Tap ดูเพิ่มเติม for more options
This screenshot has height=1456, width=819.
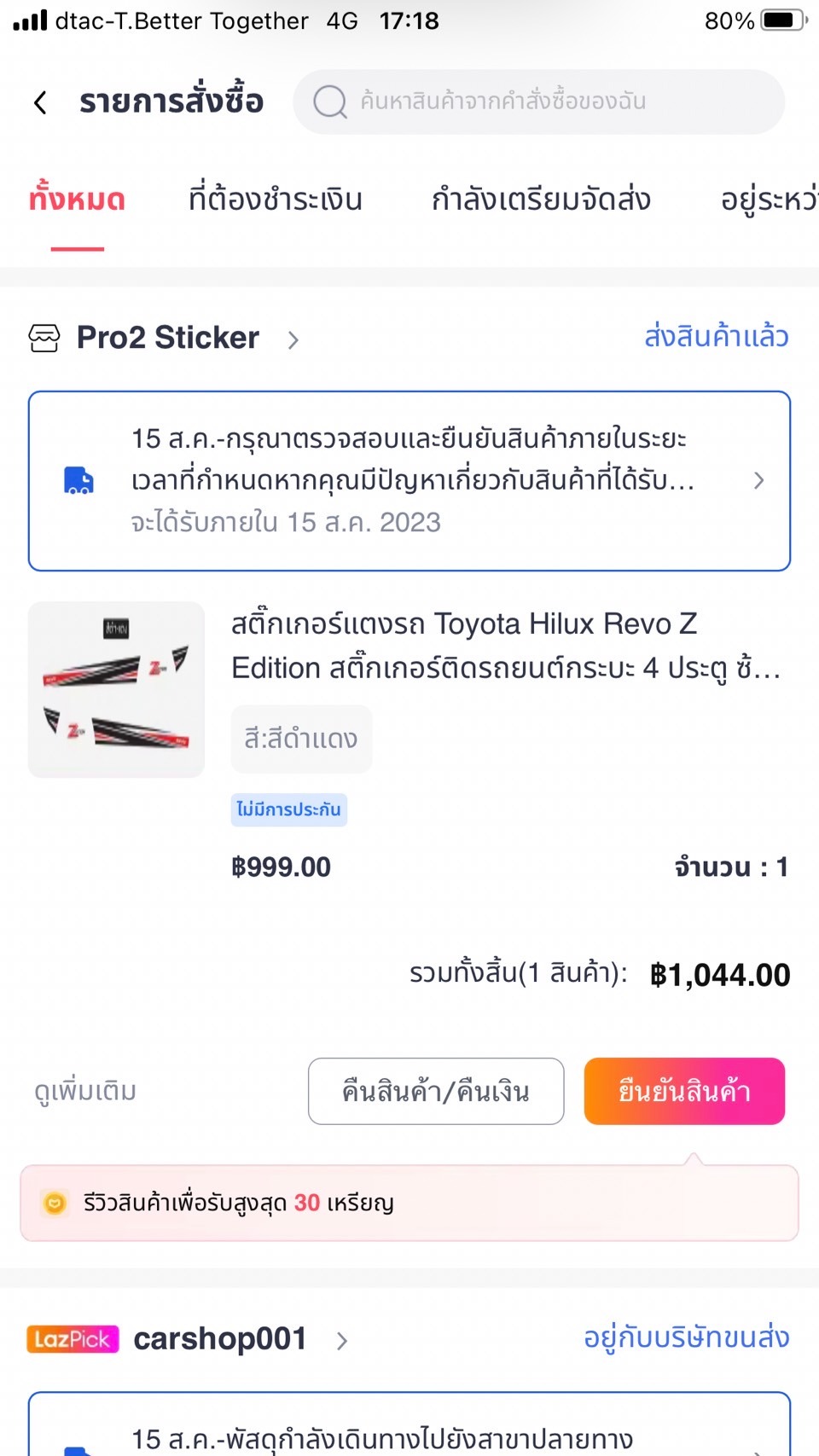coord(85,1091)
